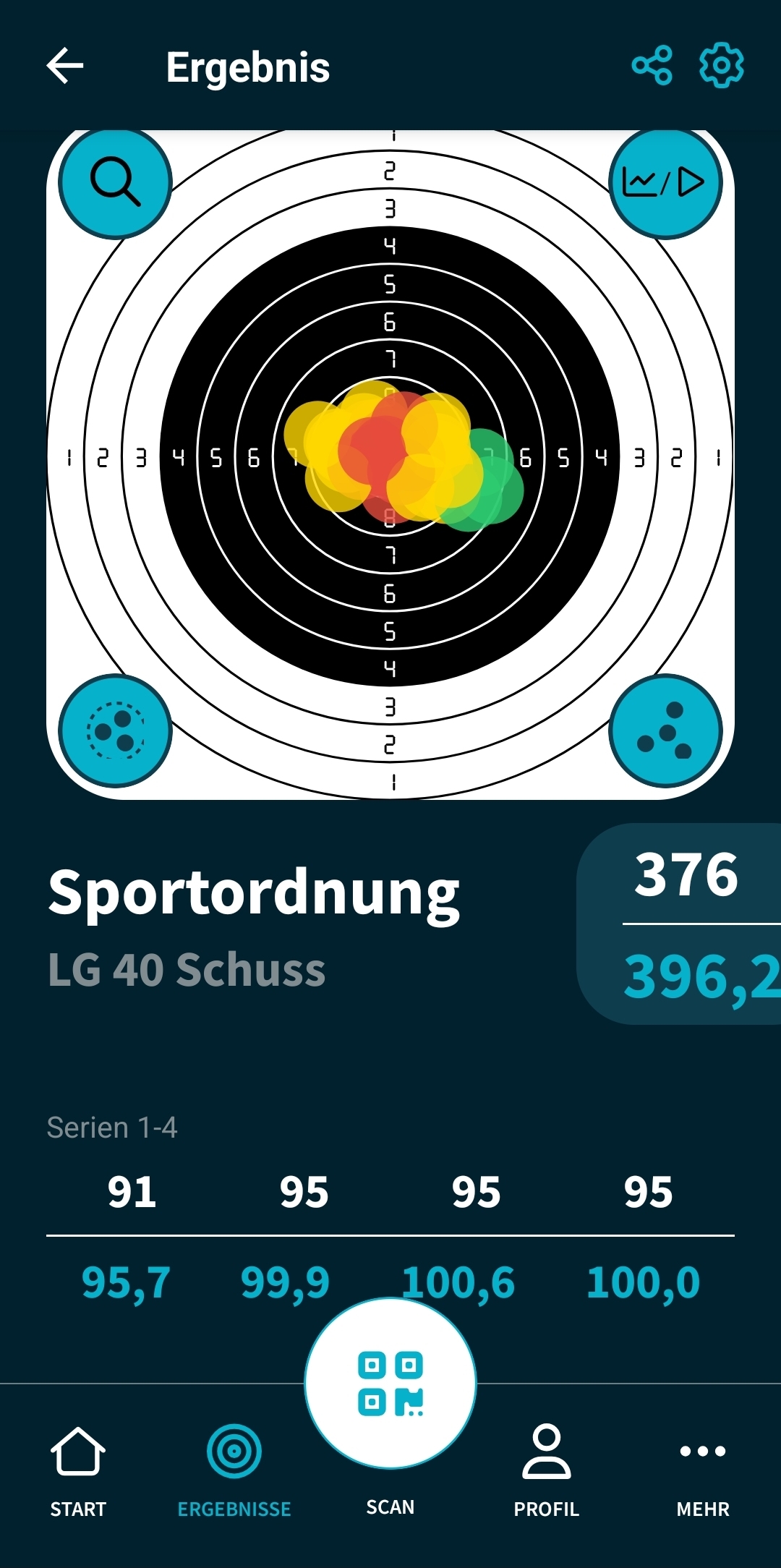Share this shooting result
The width and height of the screenshot is (781, 1568).
pyautogui.click(x=652, y=66)
